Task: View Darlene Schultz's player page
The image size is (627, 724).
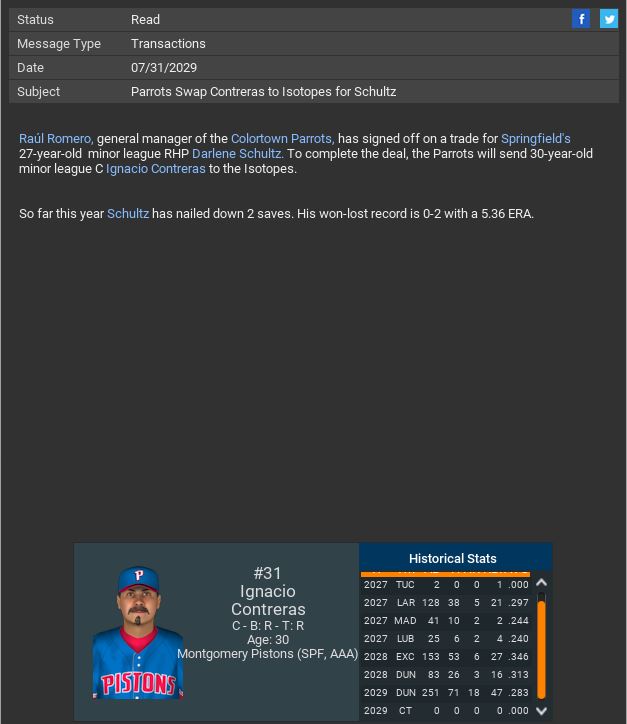Action: click(x=237, y=154)
